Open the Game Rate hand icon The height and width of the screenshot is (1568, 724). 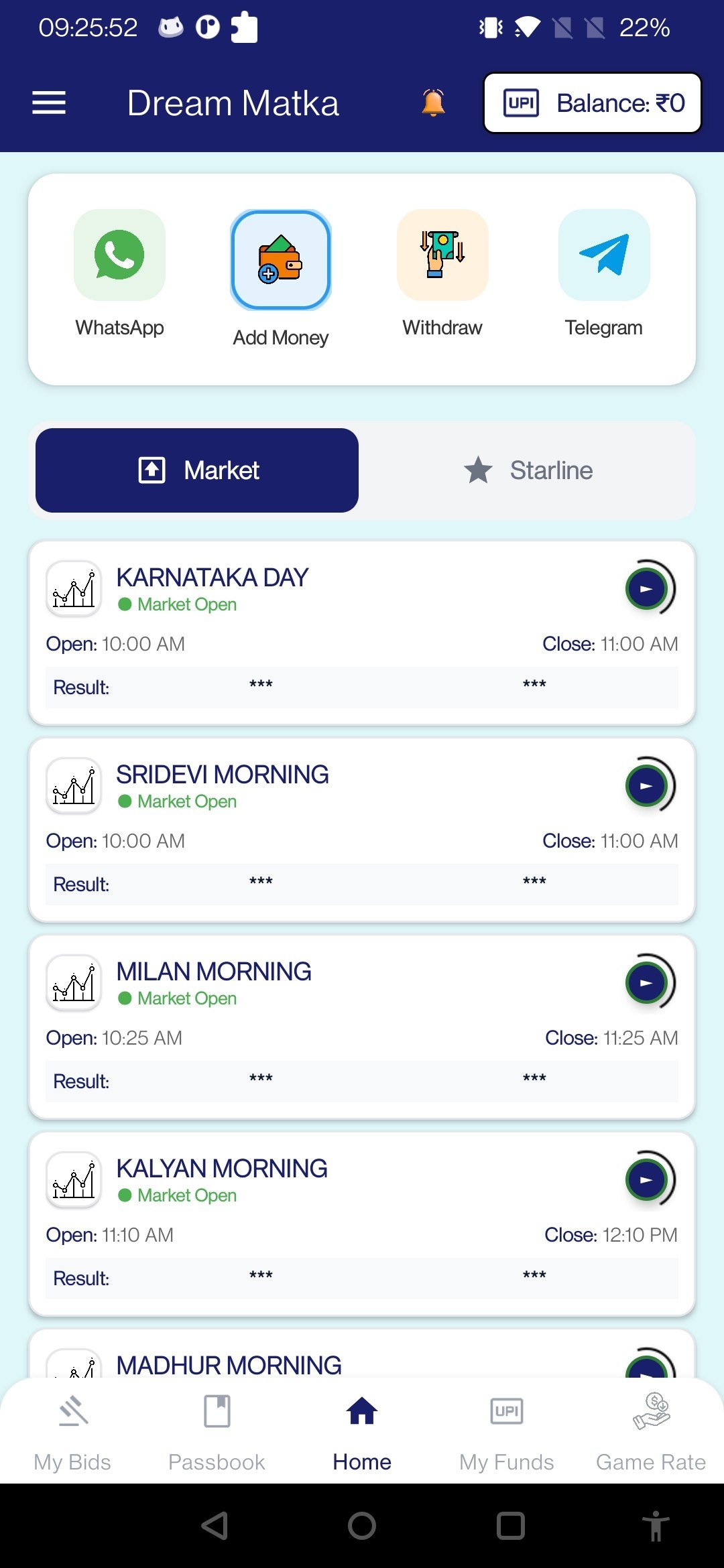(x=650, y=1412)
